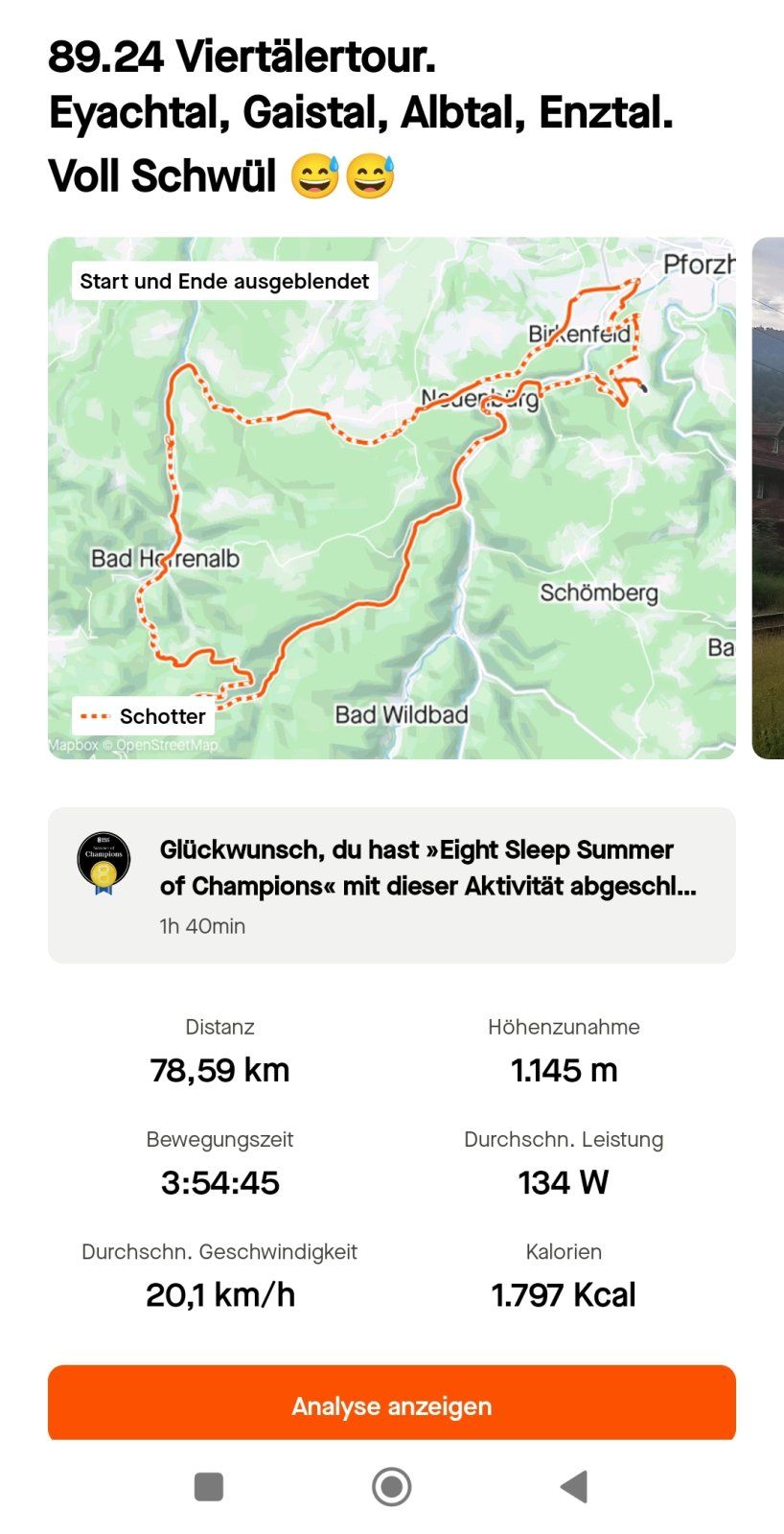Open the OpenStreetMap copyright link
Screen dimensions: 784x1534
[163, 744]
